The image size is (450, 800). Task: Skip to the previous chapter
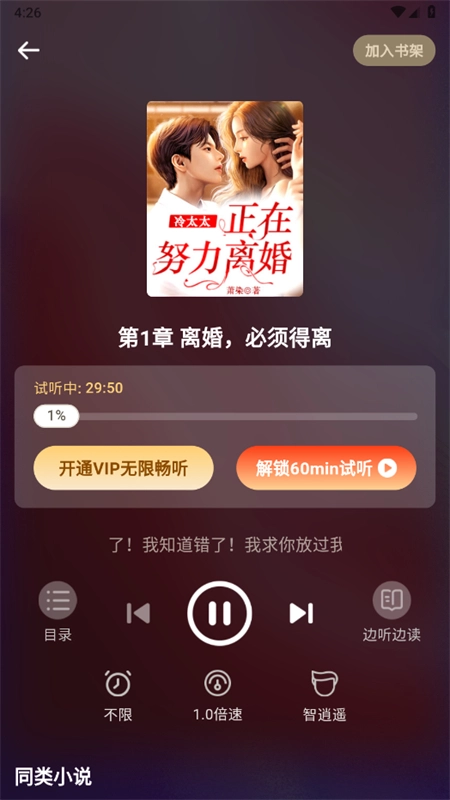coord(138,613)
